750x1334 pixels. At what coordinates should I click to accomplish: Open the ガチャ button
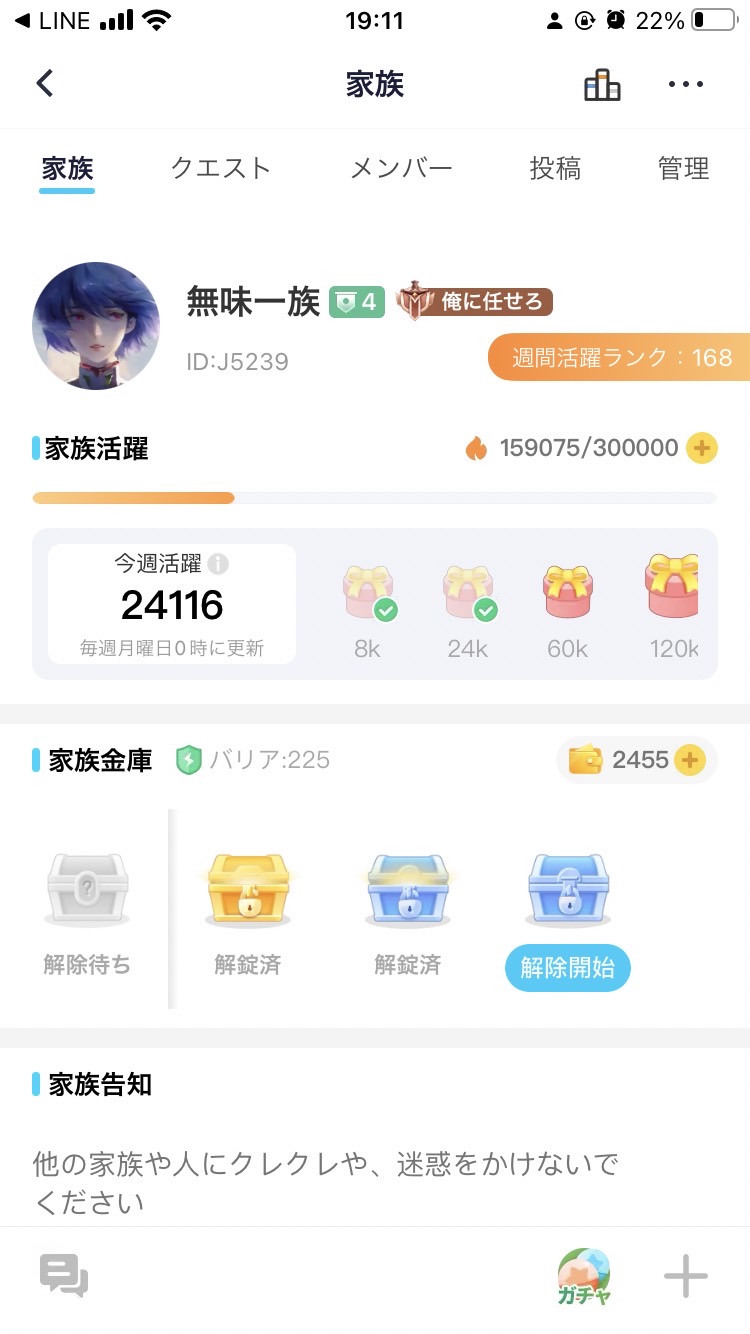click(584, 1276)
